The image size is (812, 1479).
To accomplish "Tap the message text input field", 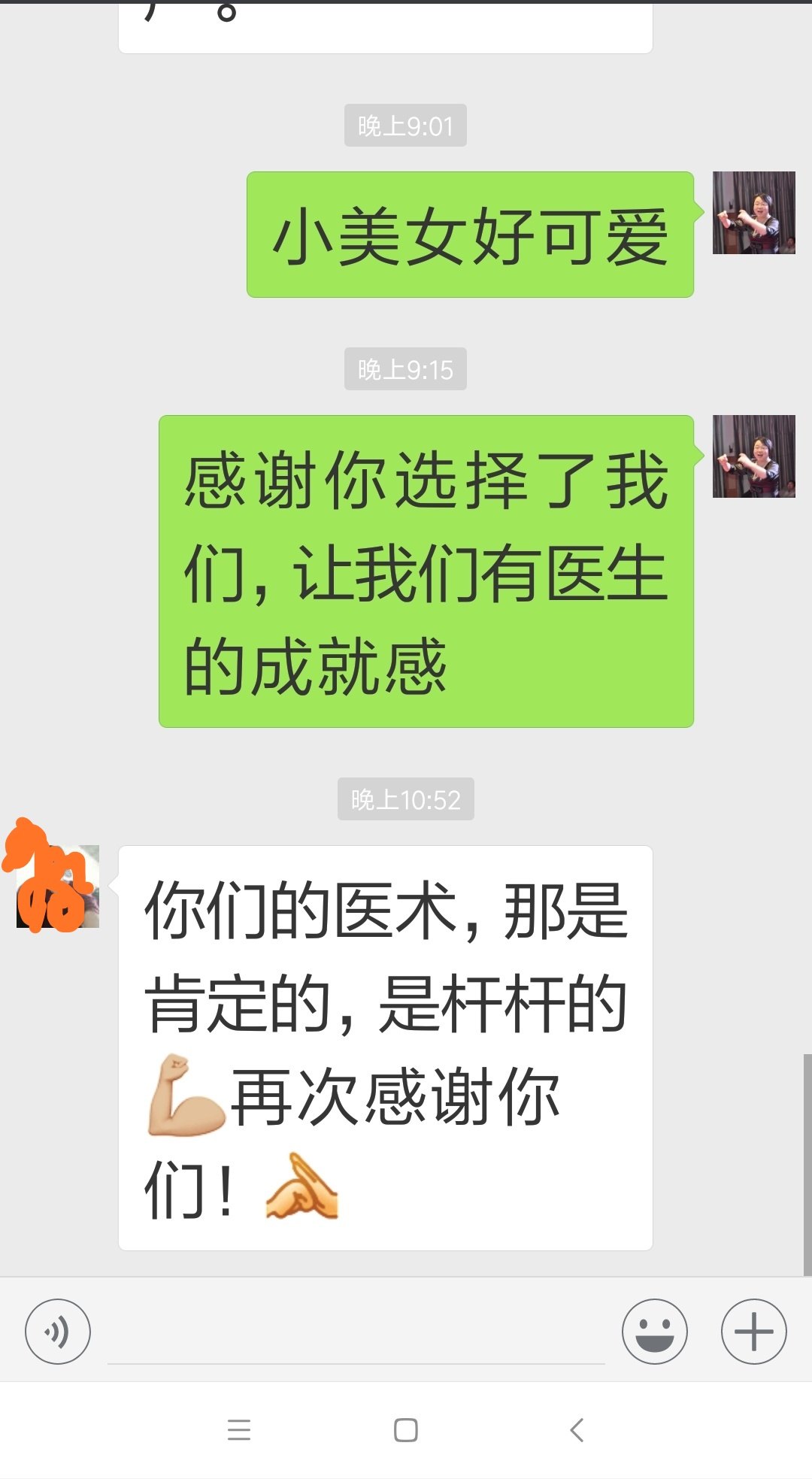I will coord(356,1335).
